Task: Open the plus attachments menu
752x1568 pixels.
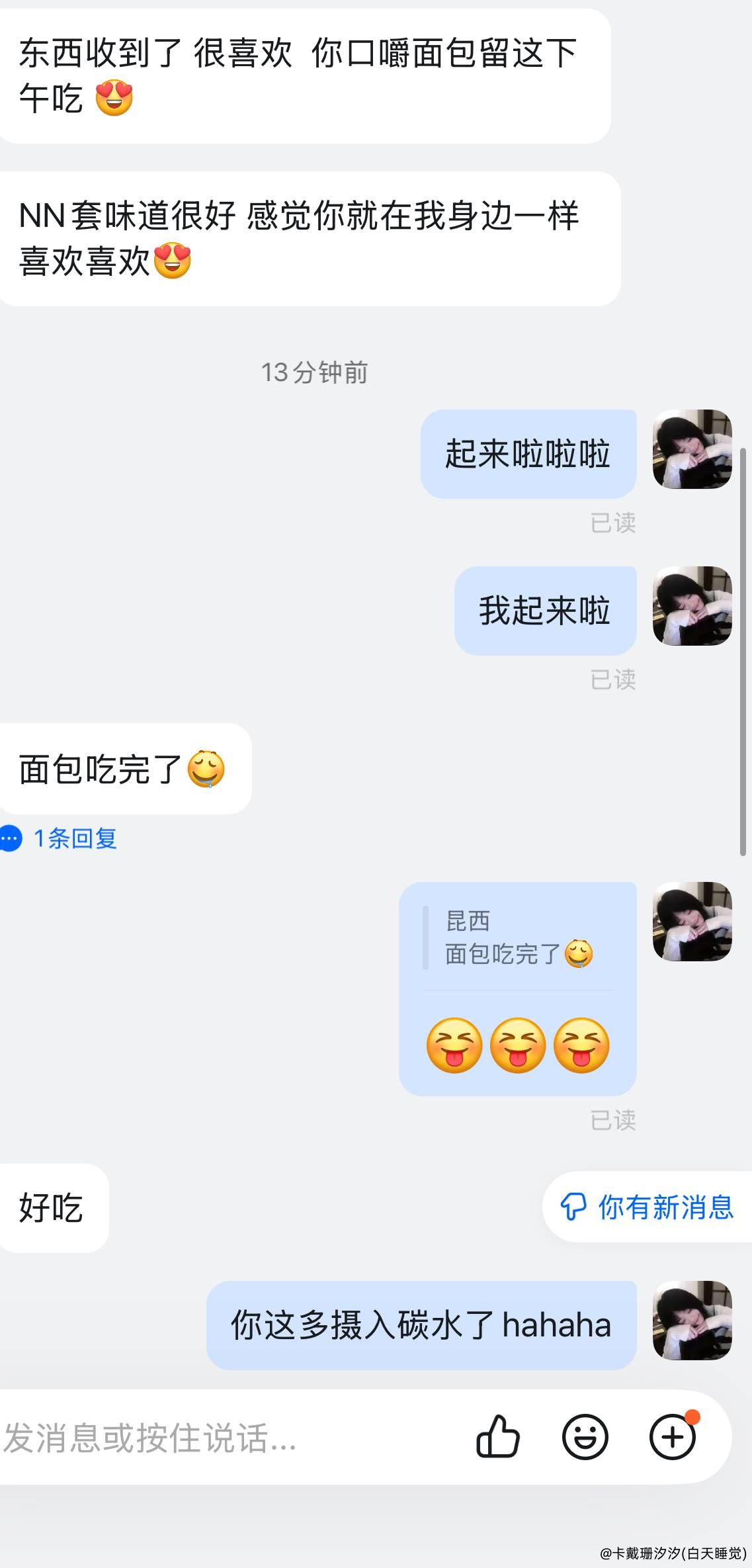Action: pyautogui.click(x=672, y=1436)
